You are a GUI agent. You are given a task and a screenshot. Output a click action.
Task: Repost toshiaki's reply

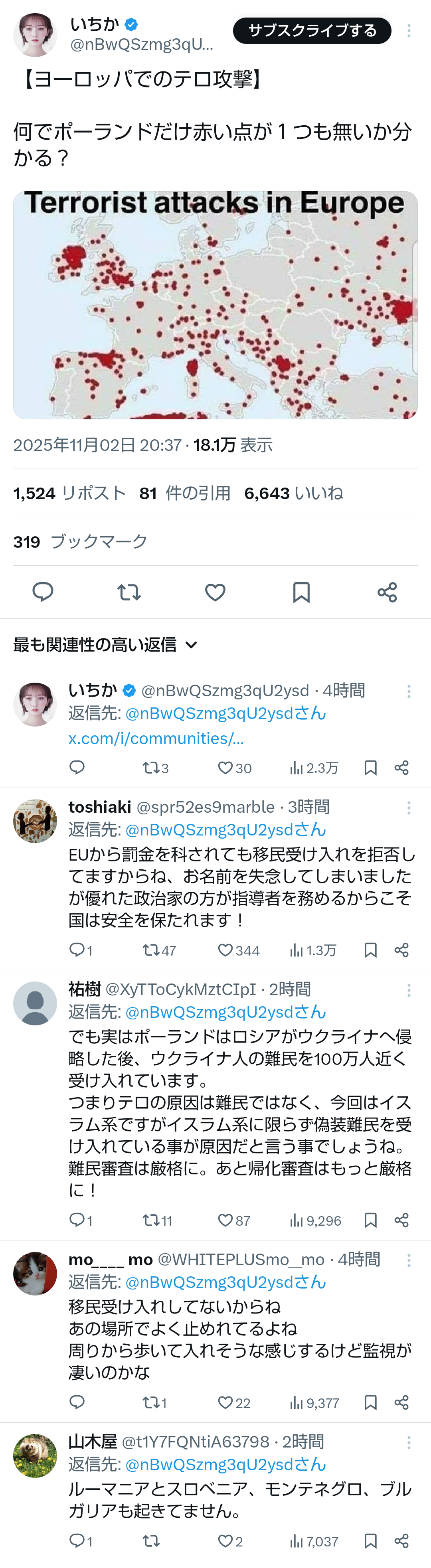tap(151, 950)
